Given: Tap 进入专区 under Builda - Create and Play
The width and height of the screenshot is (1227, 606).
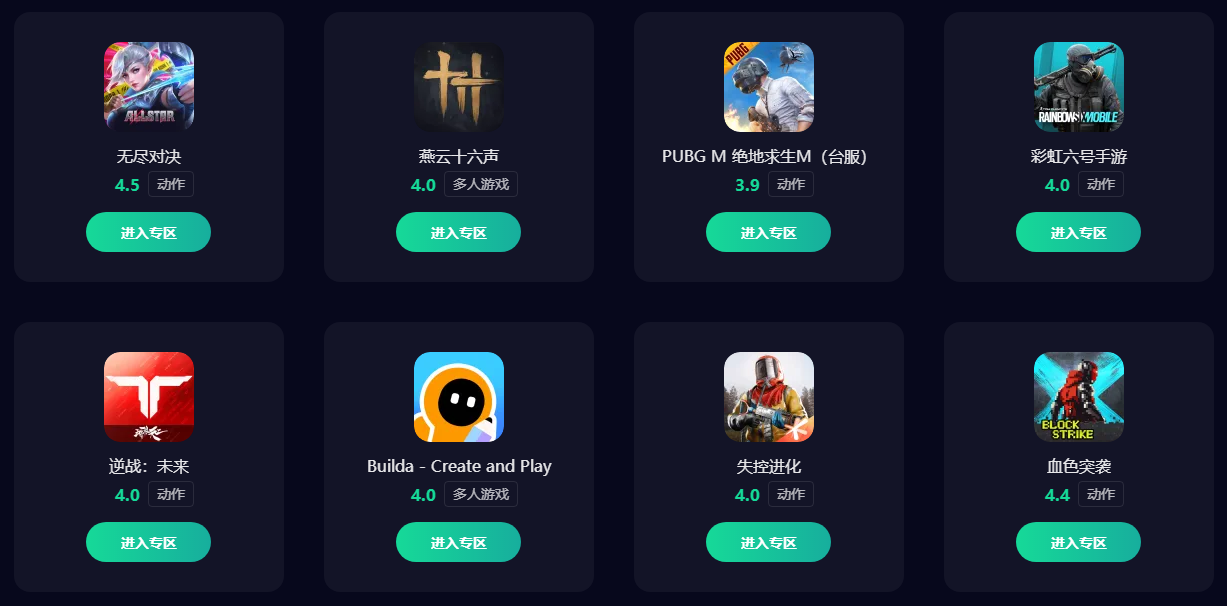Looking at the screenshot, I should pos(458,542).
